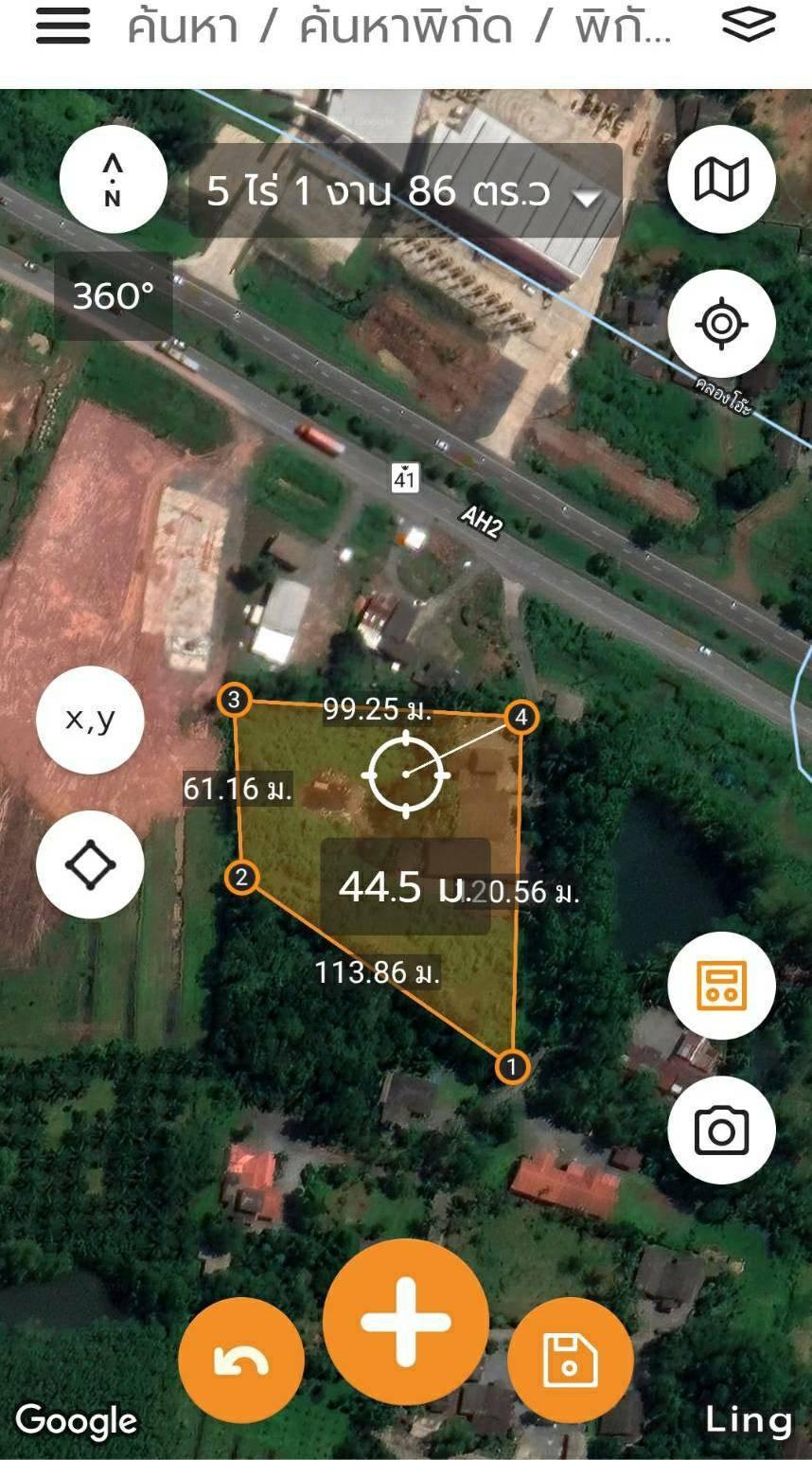Select vertex marker 1

click(x=512, y=1067)
